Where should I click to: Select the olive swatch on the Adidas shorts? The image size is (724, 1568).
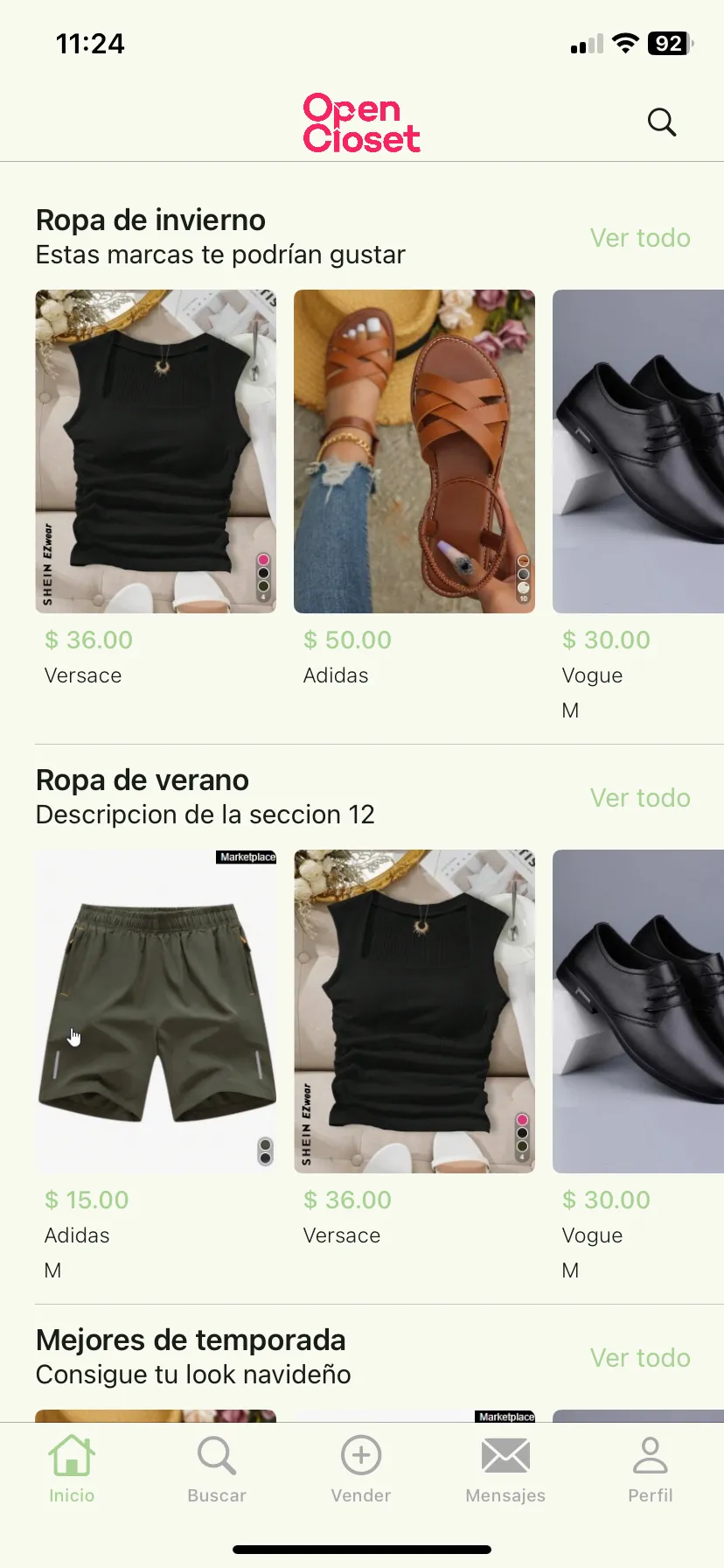click(264, 1144)
